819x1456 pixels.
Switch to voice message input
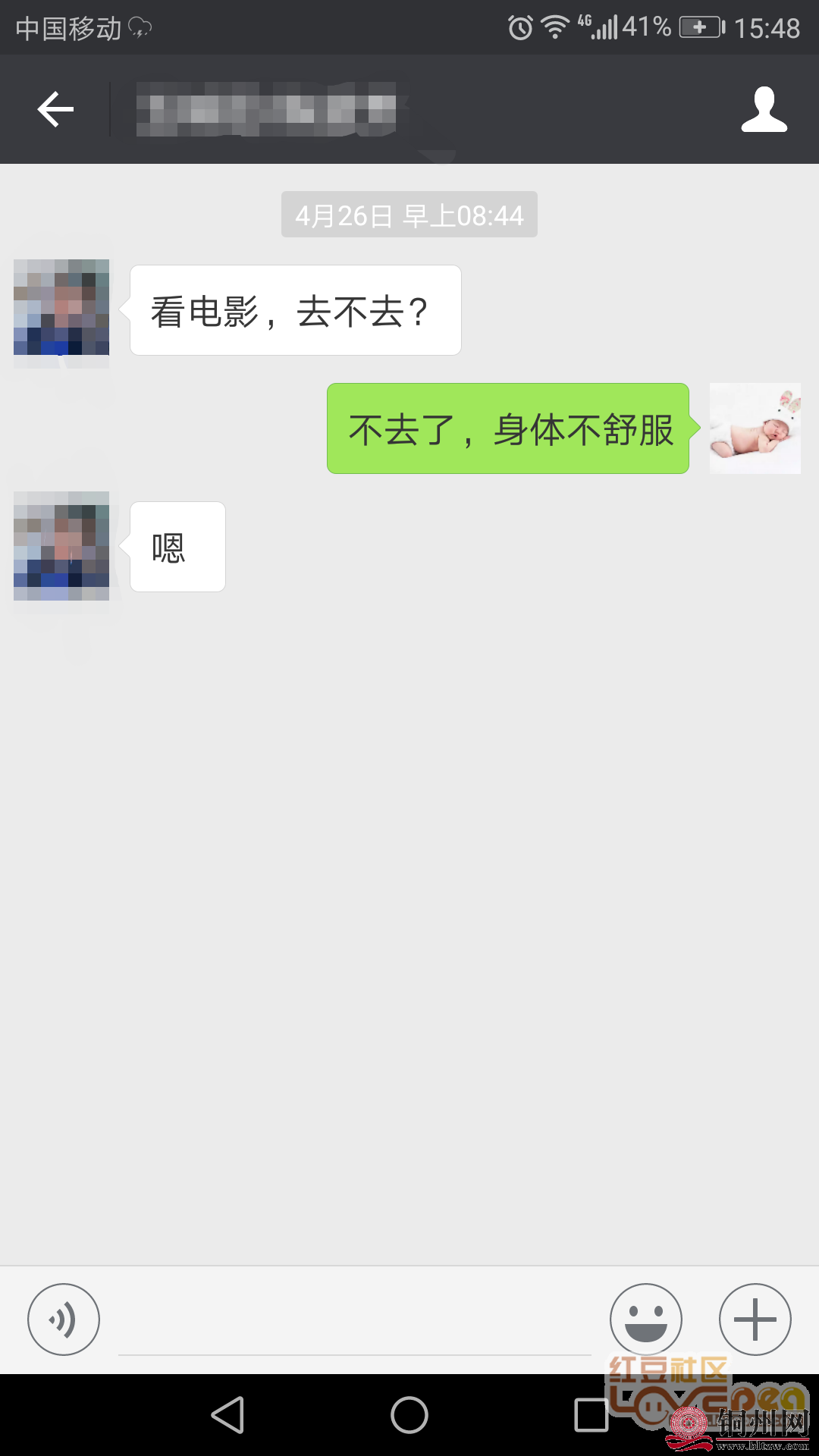tap(64, 1319)
